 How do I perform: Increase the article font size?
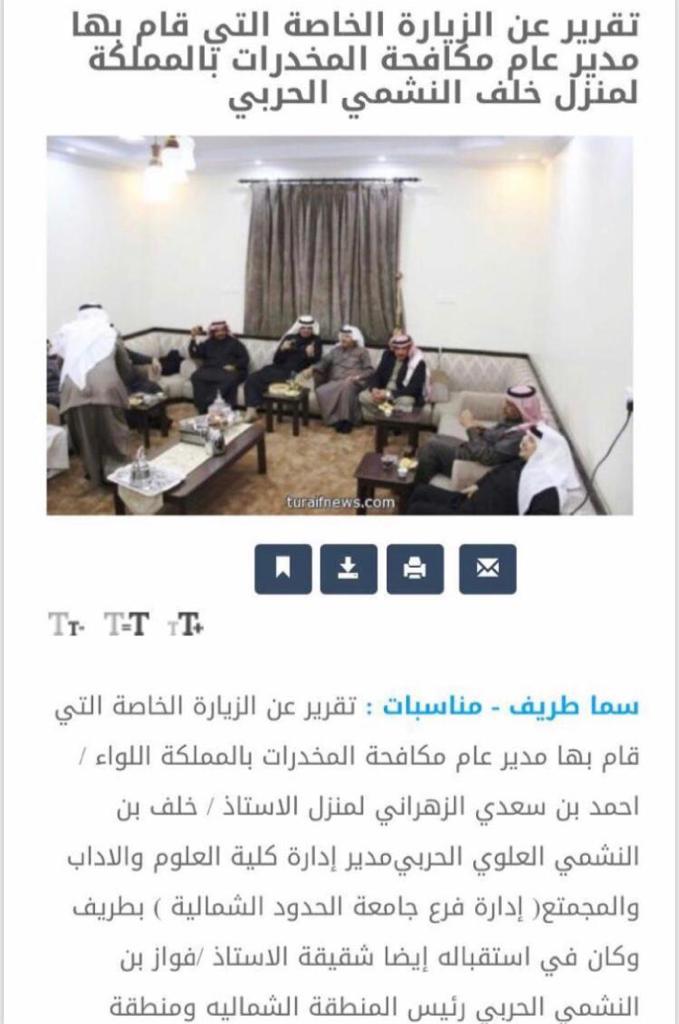pos(188,626)
